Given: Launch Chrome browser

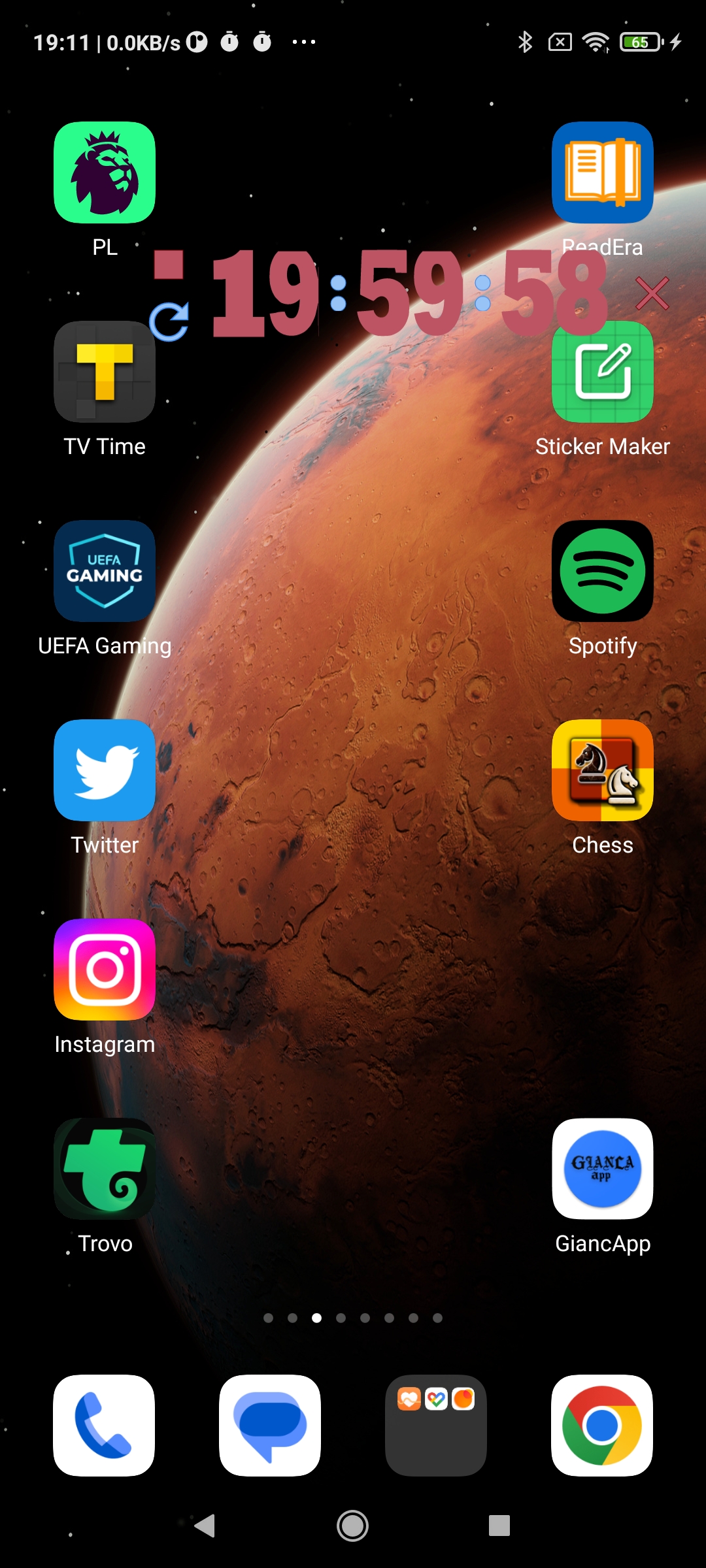Looking at the screenshot, I should point(602,1425).
